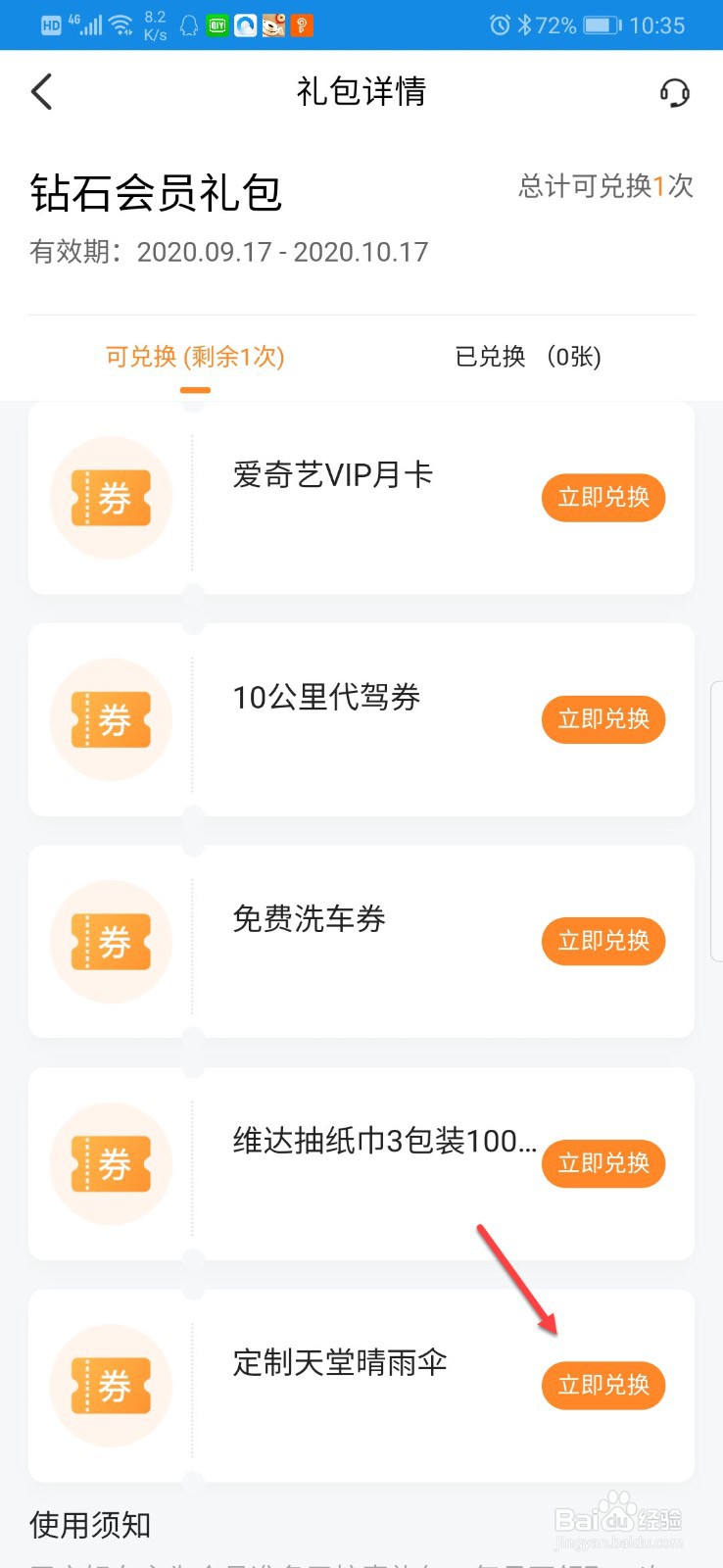Redeem the 免费洗车券 coupon

(x=603, y=941)
